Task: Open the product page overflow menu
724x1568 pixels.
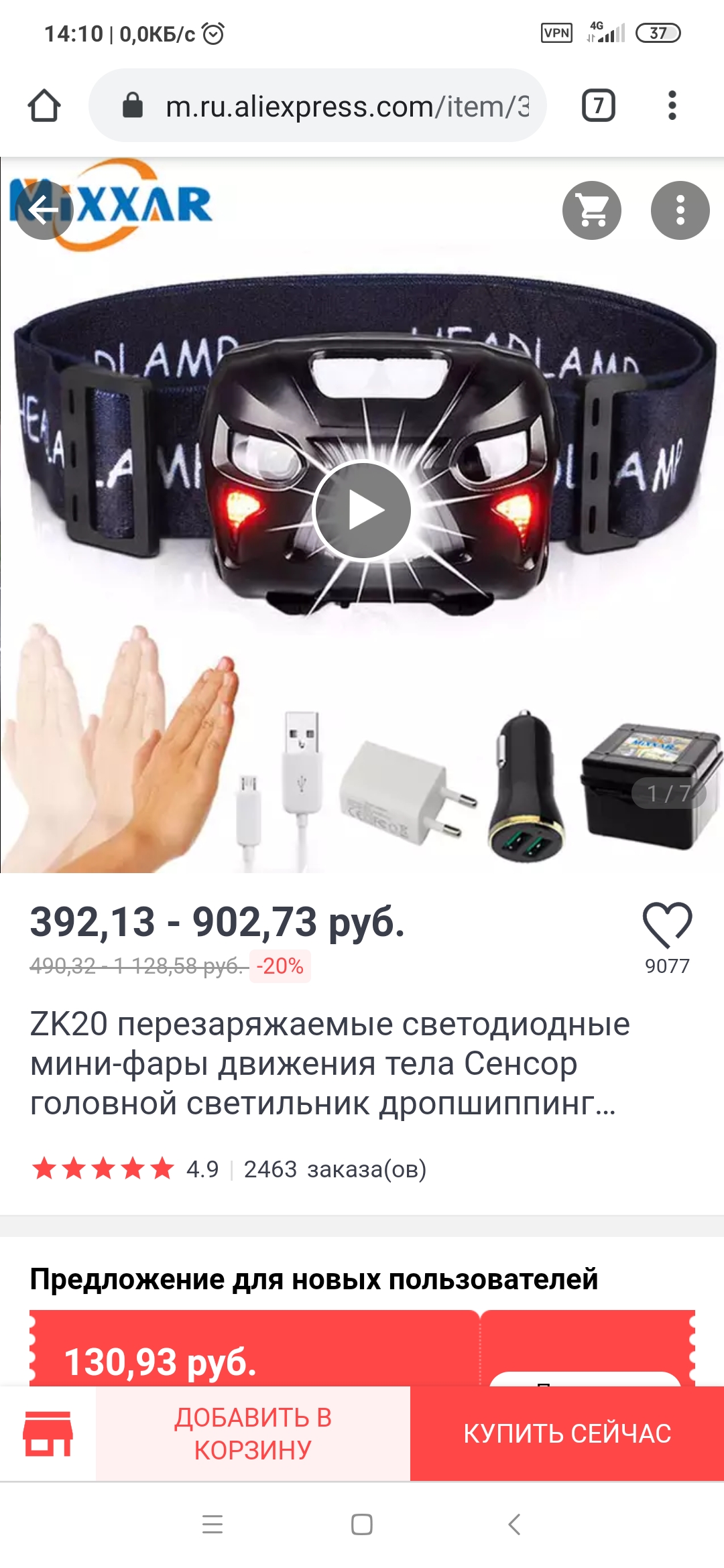Action: 680,210
